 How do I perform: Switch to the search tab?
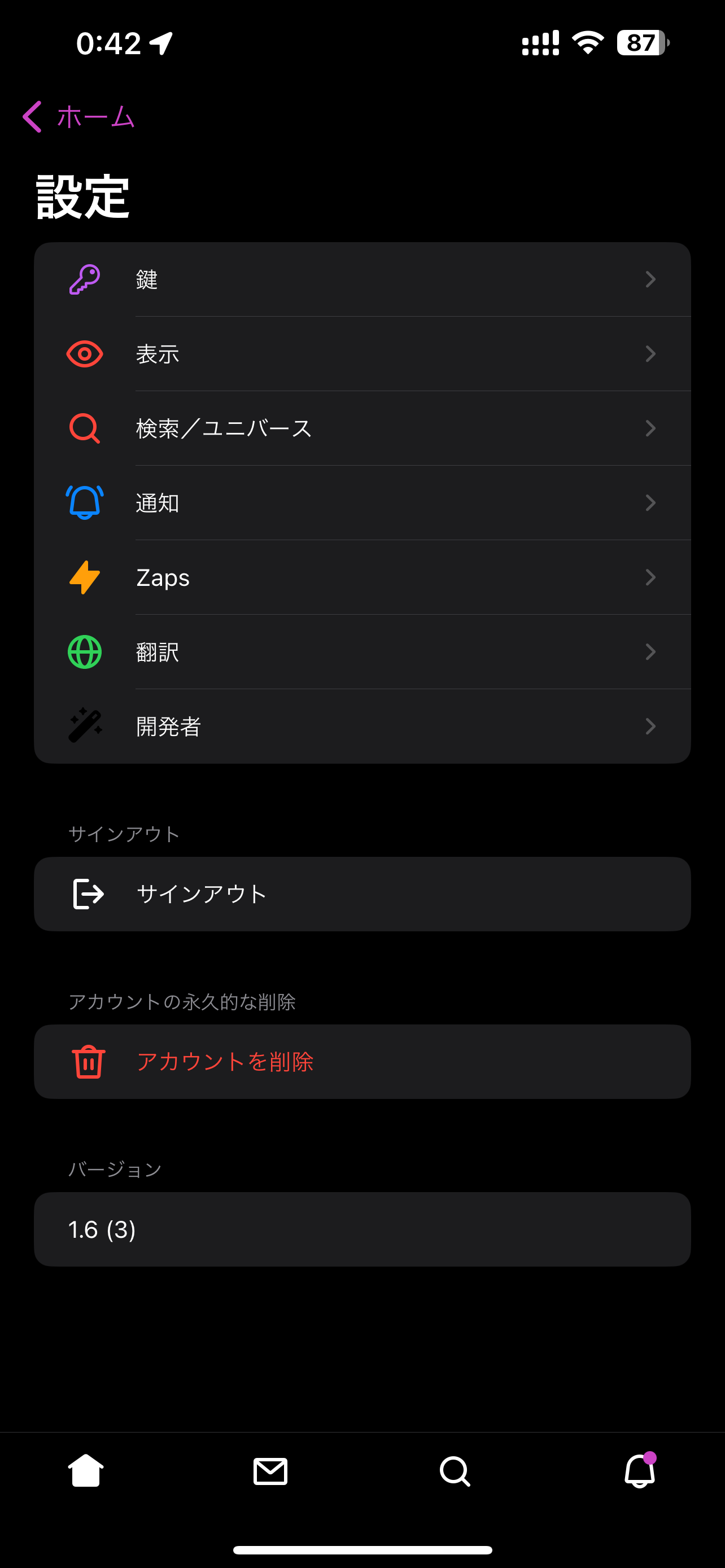(455, 1471)
